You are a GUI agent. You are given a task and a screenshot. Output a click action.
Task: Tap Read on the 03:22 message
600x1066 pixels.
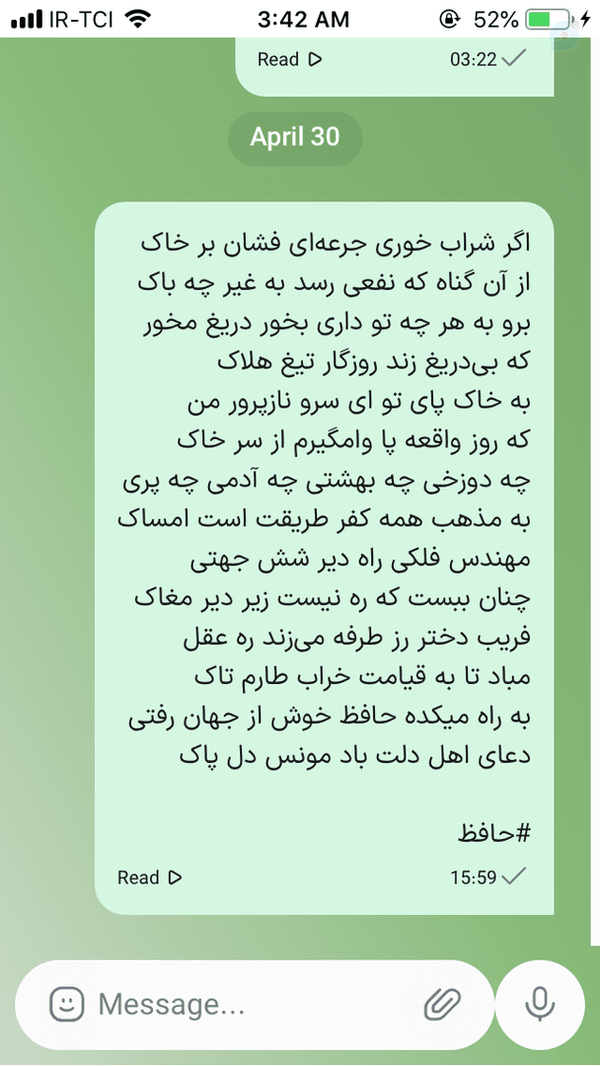[289, 59]
